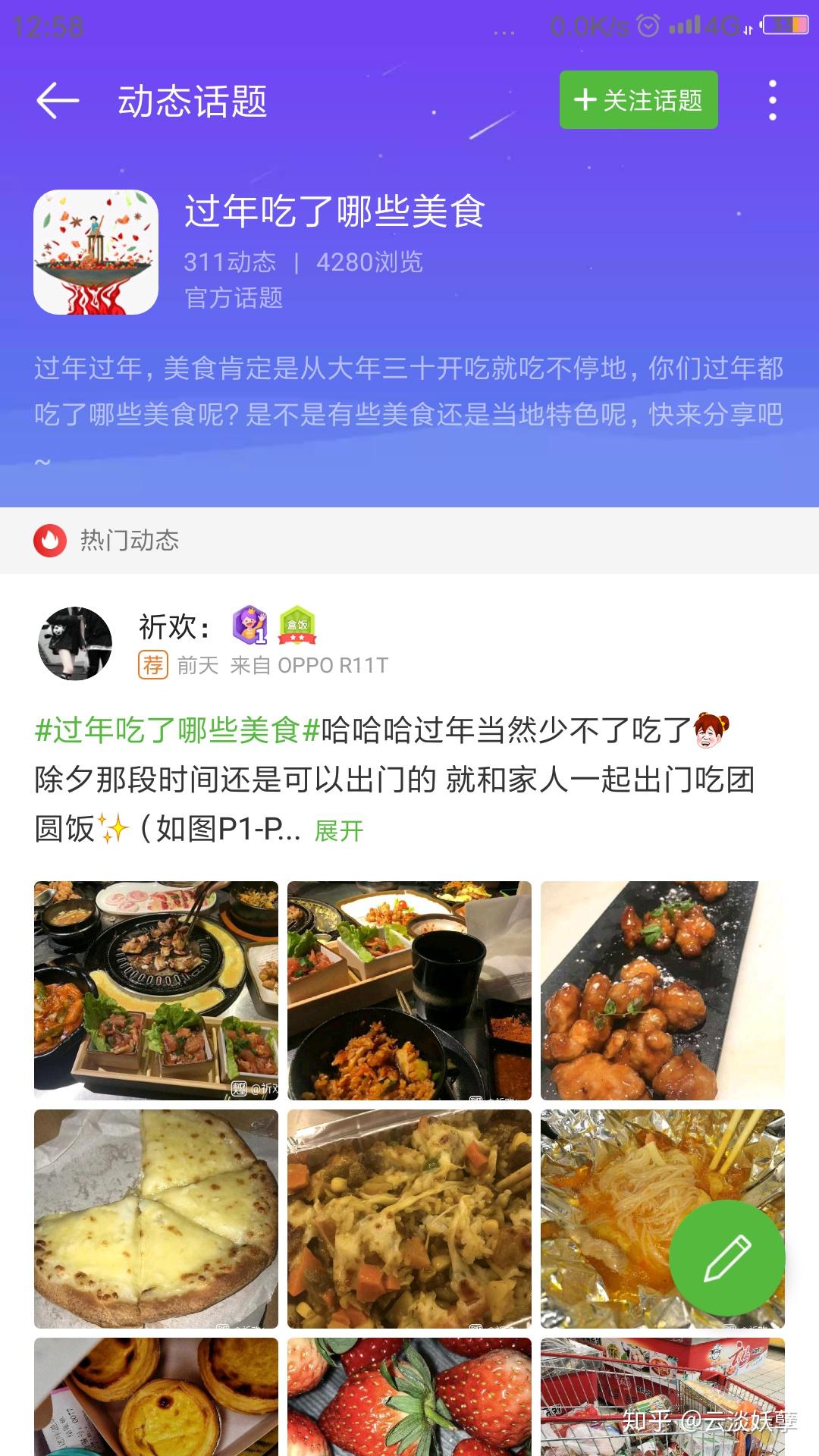
Task: Toggle follow with the 关注话题 button
Action: tap(637, 99)
